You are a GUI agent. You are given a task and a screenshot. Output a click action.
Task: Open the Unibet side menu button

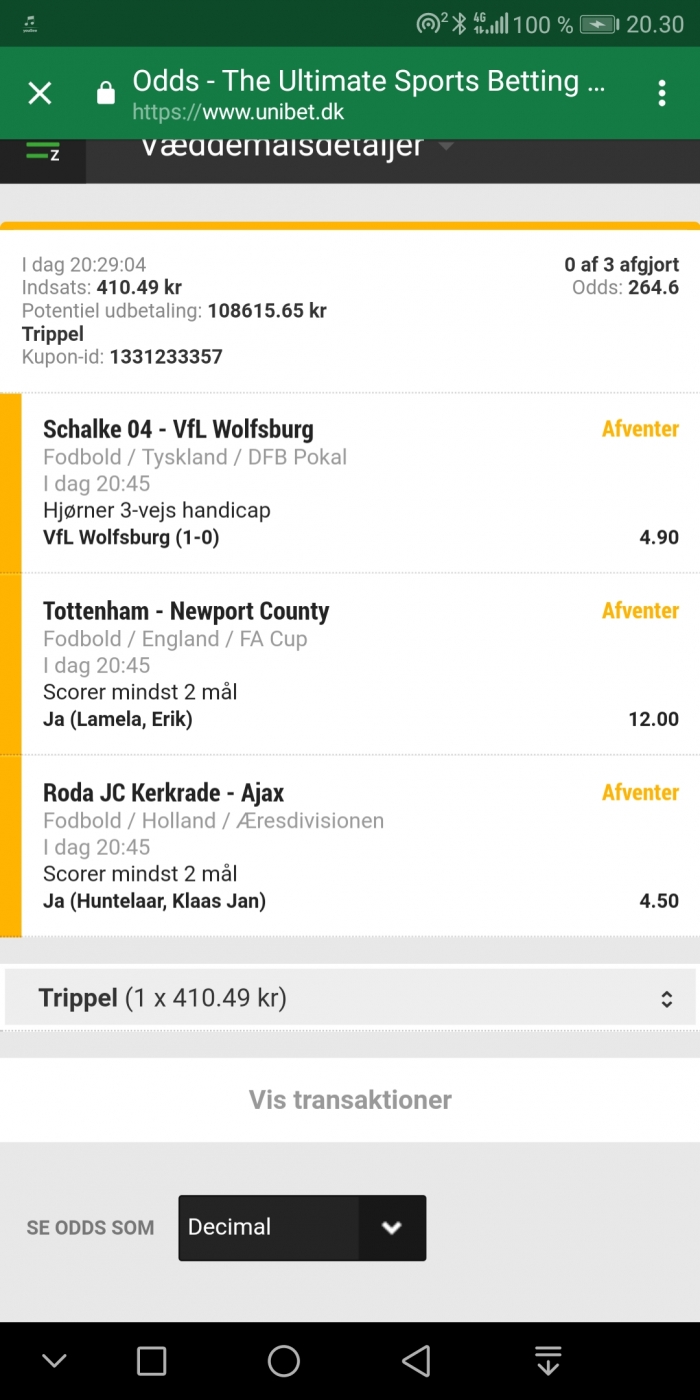click(42, 153)
